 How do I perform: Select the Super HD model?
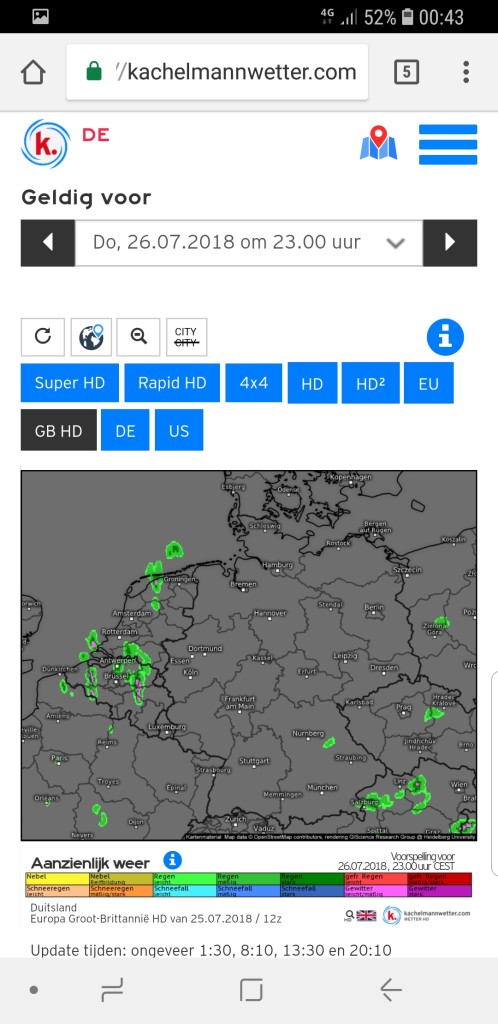[70, 383]
